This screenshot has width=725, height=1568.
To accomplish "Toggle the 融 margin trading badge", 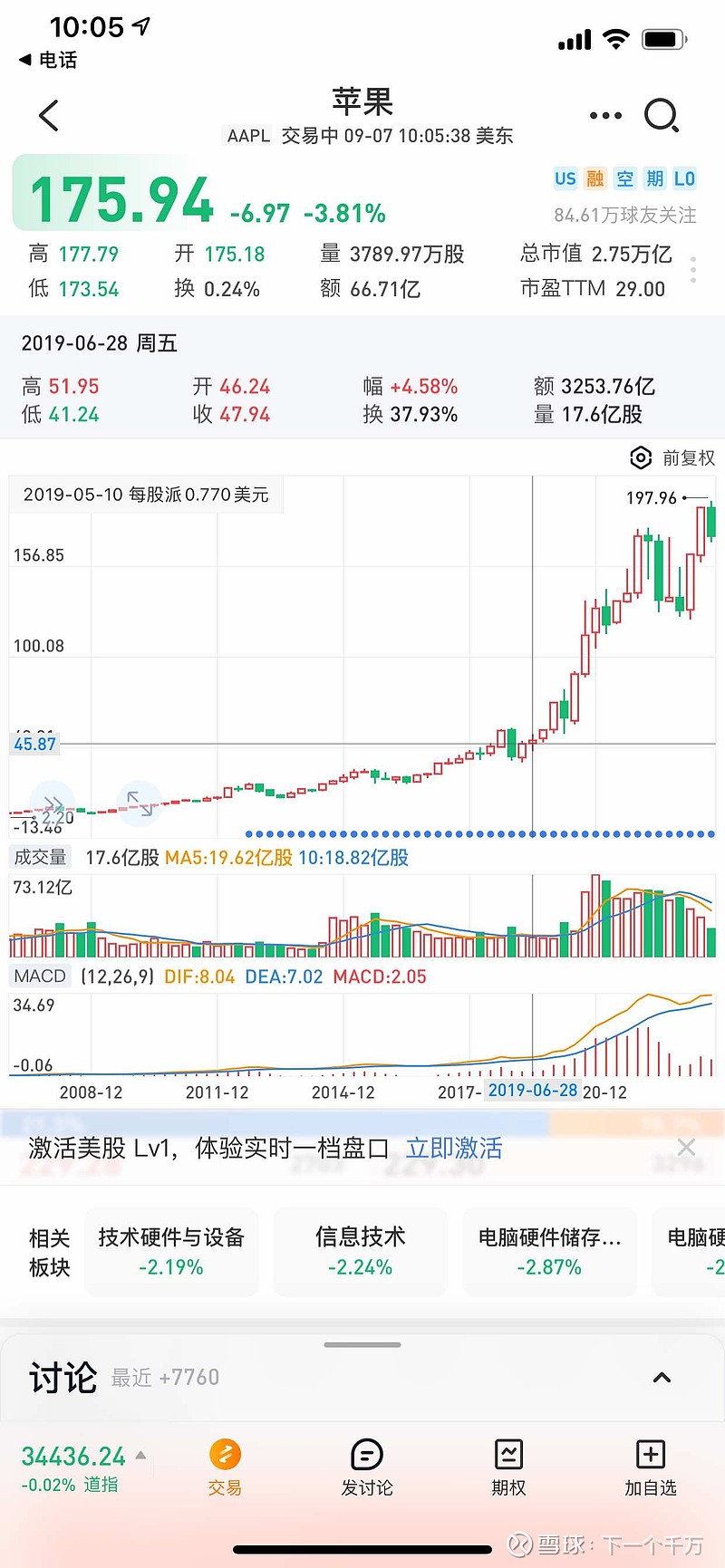I will pos(594,179).
